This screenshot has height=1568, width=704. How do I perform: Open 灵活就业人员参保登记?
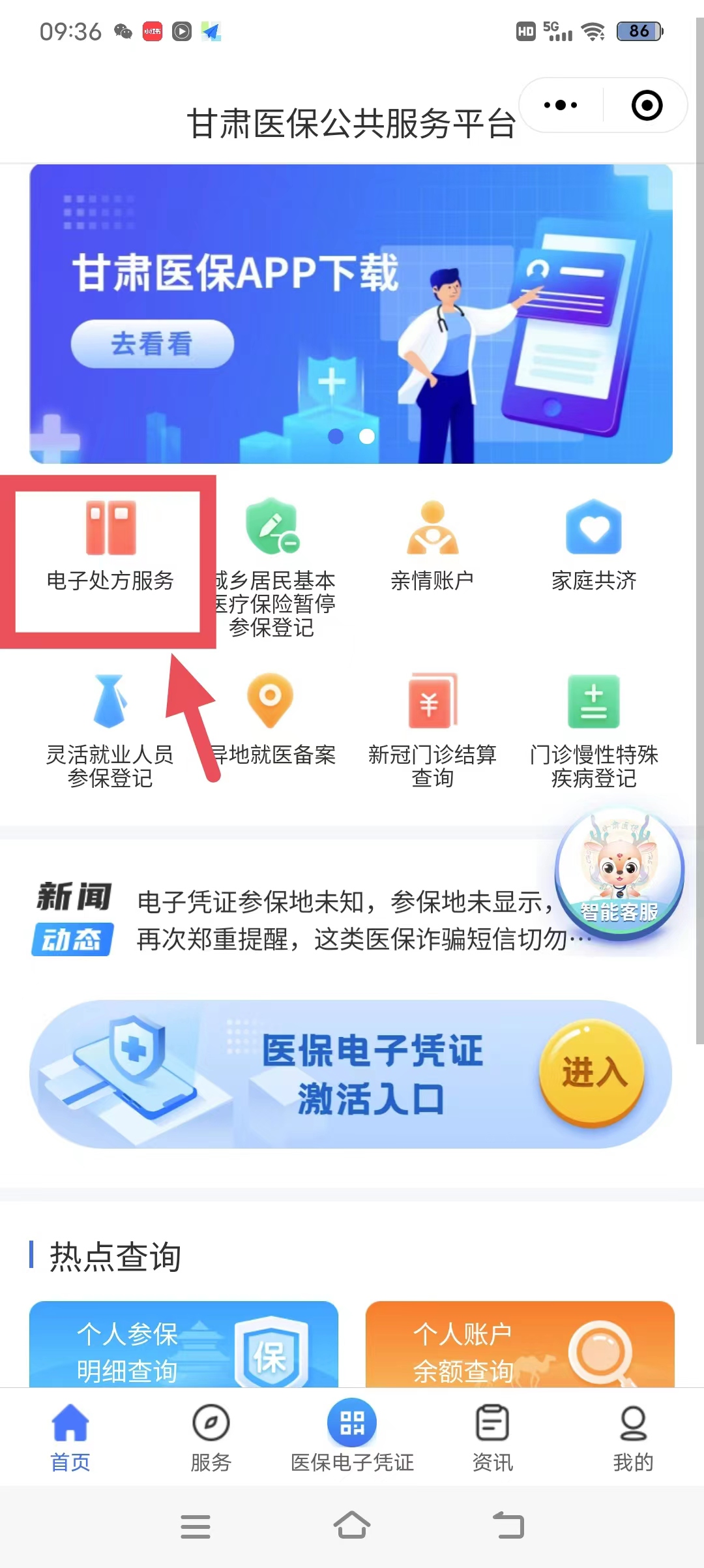tap(110, 731)
